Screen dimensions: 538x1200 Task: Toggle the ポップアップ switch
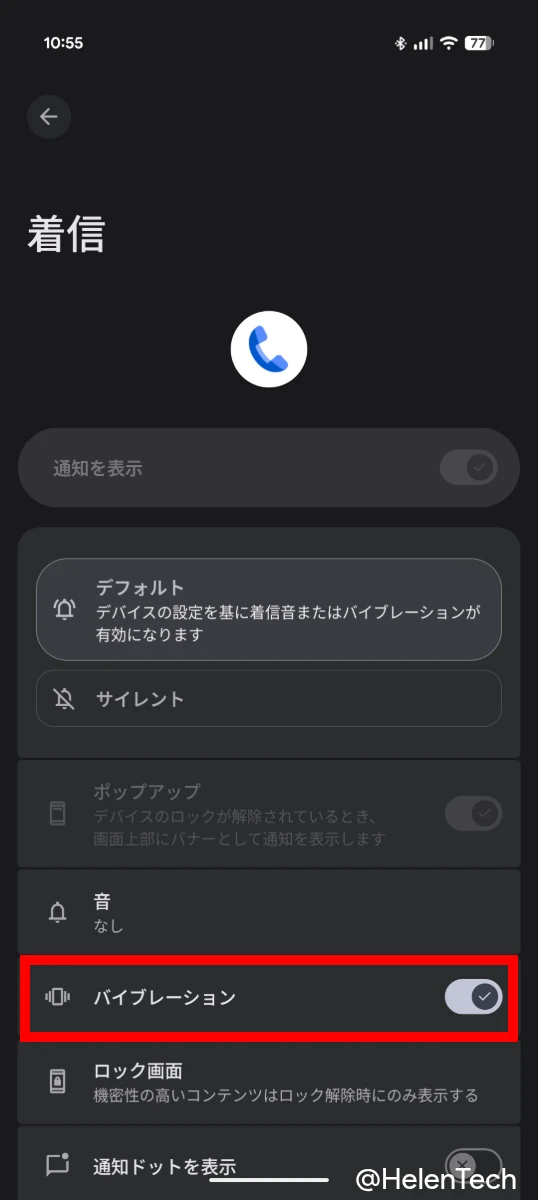click(473, 813)
